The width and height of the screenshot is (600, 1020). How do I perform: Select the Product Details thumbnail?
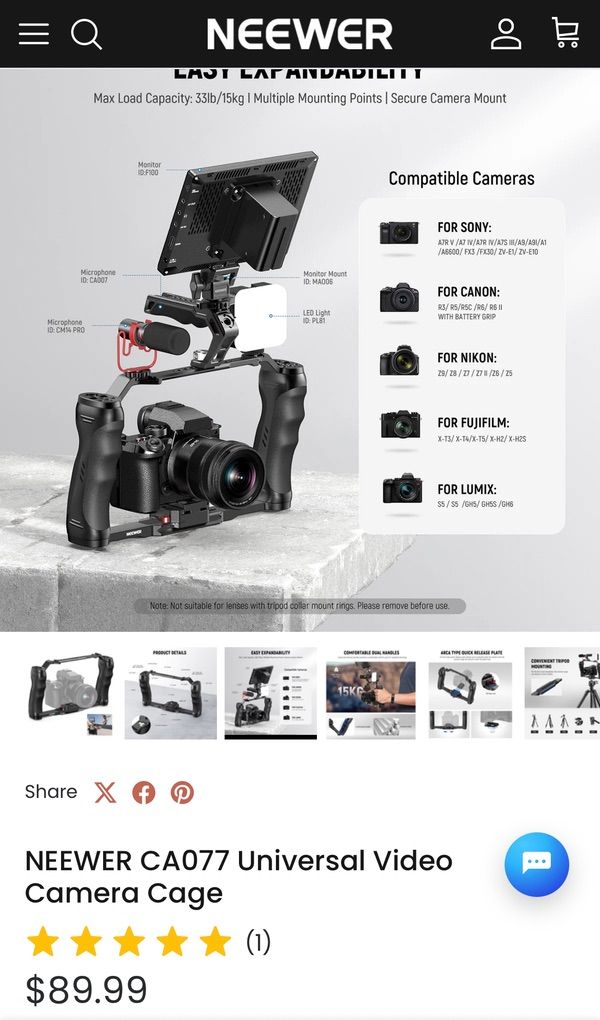click(170, 693)
